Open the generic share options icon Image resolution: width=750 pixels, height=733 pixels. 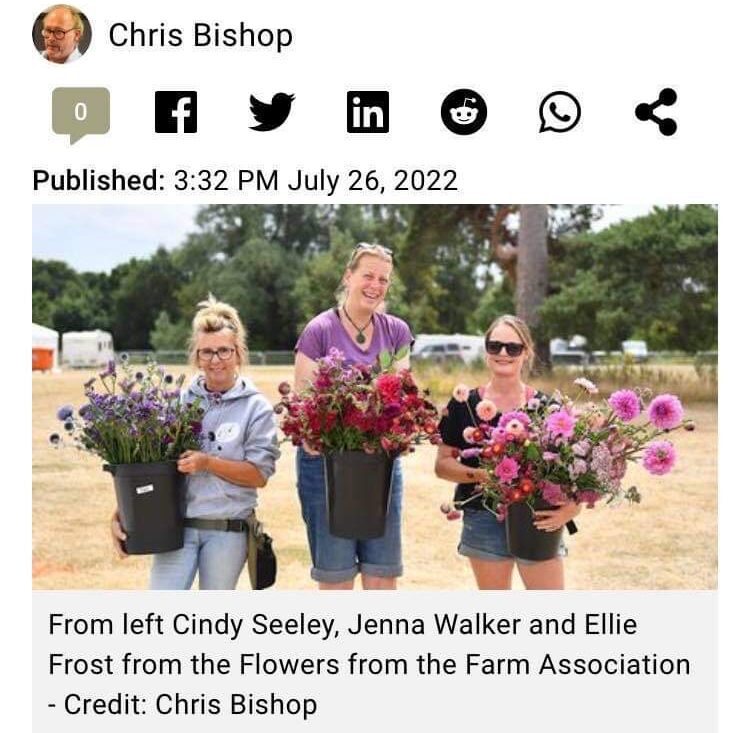point(656,112)
